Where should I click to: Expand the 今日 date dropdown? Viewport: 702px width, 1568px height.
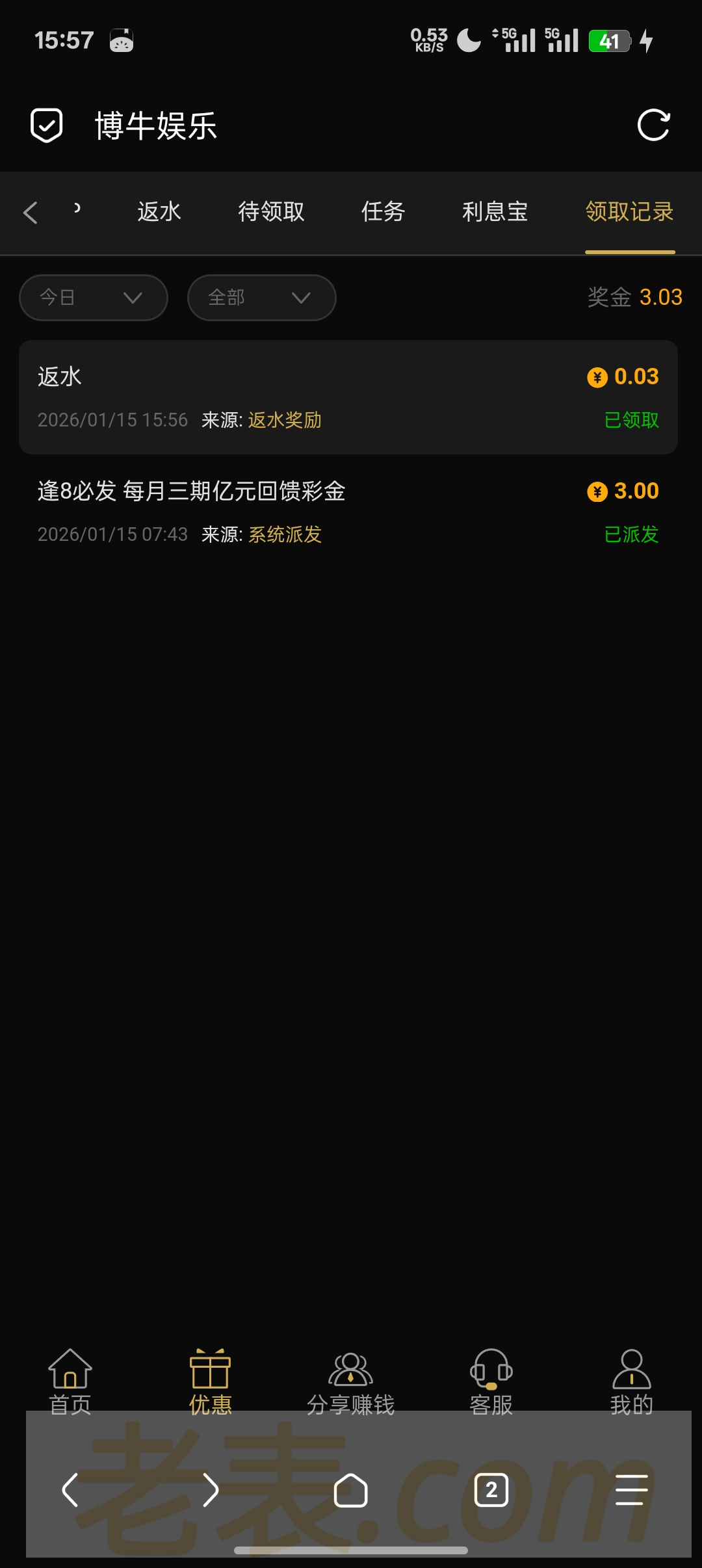(94, 298)
